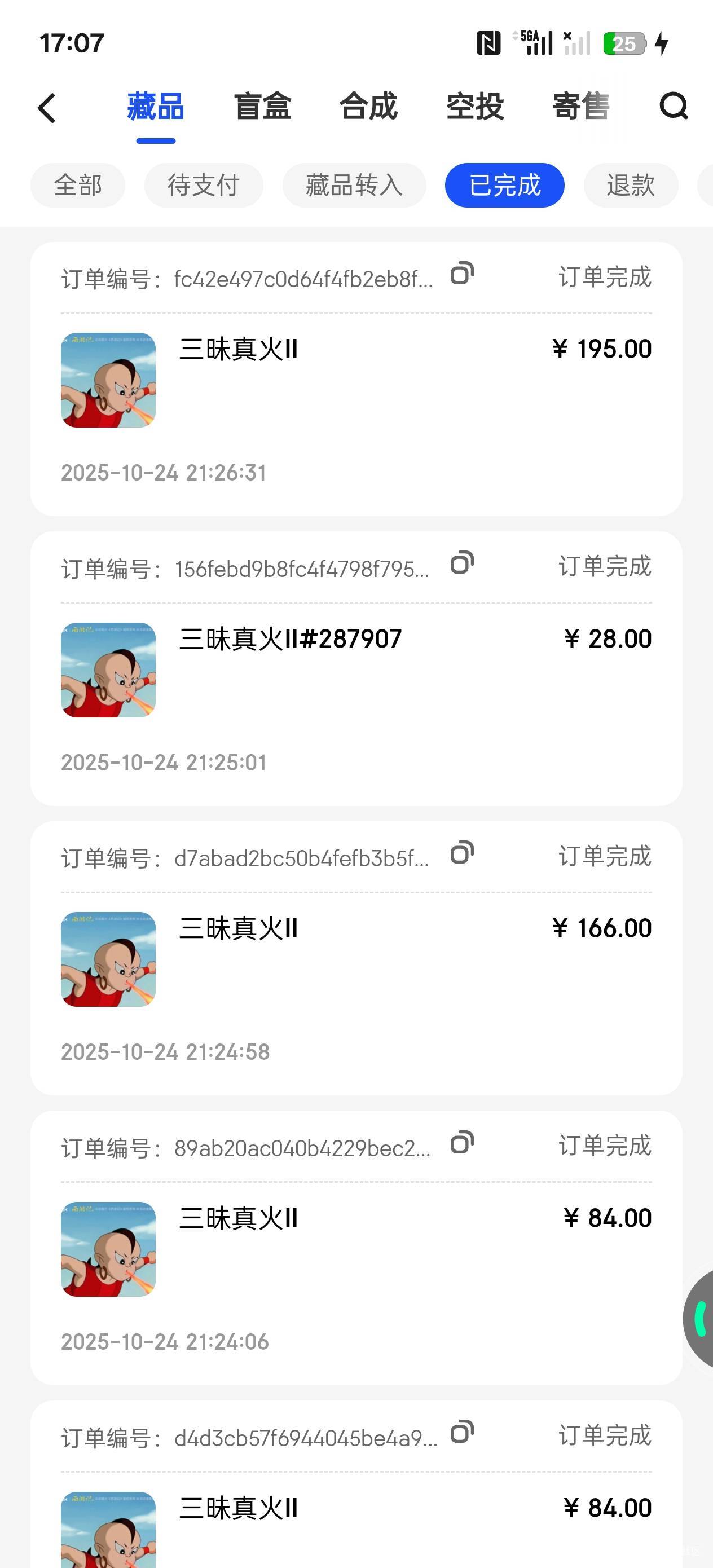Select the 寄售 tab
Image resolution: width=713 pixels, height=1568 pixels.
581,107
